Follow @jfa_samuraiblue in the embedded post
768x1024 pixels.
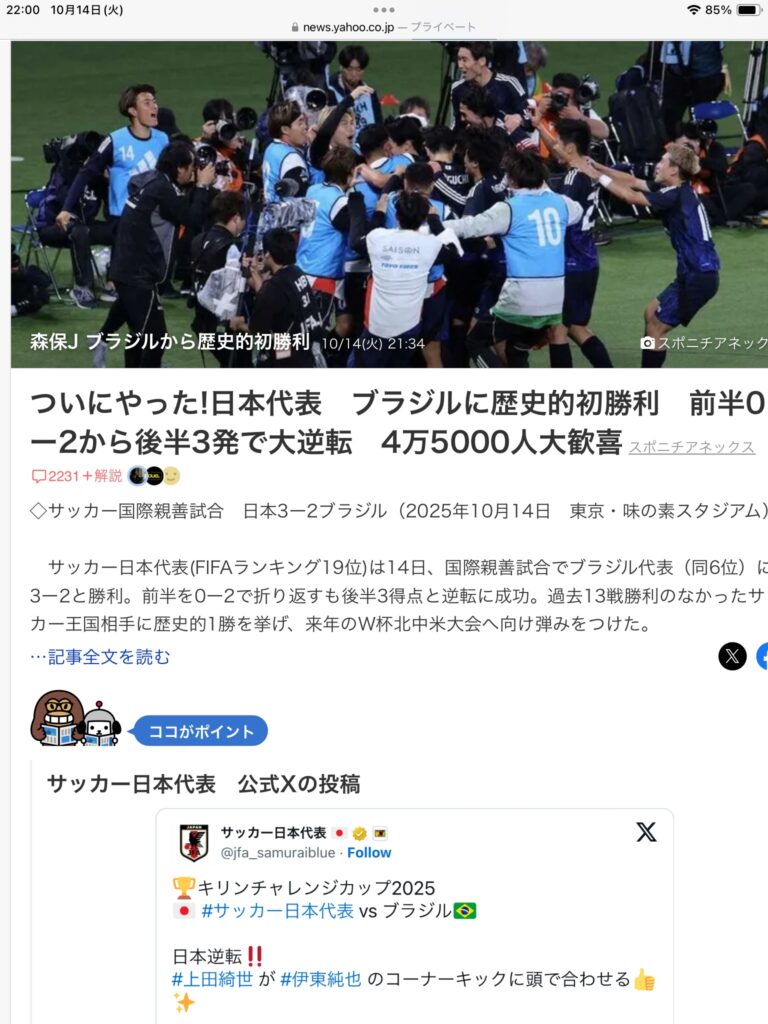coord(369,853)
